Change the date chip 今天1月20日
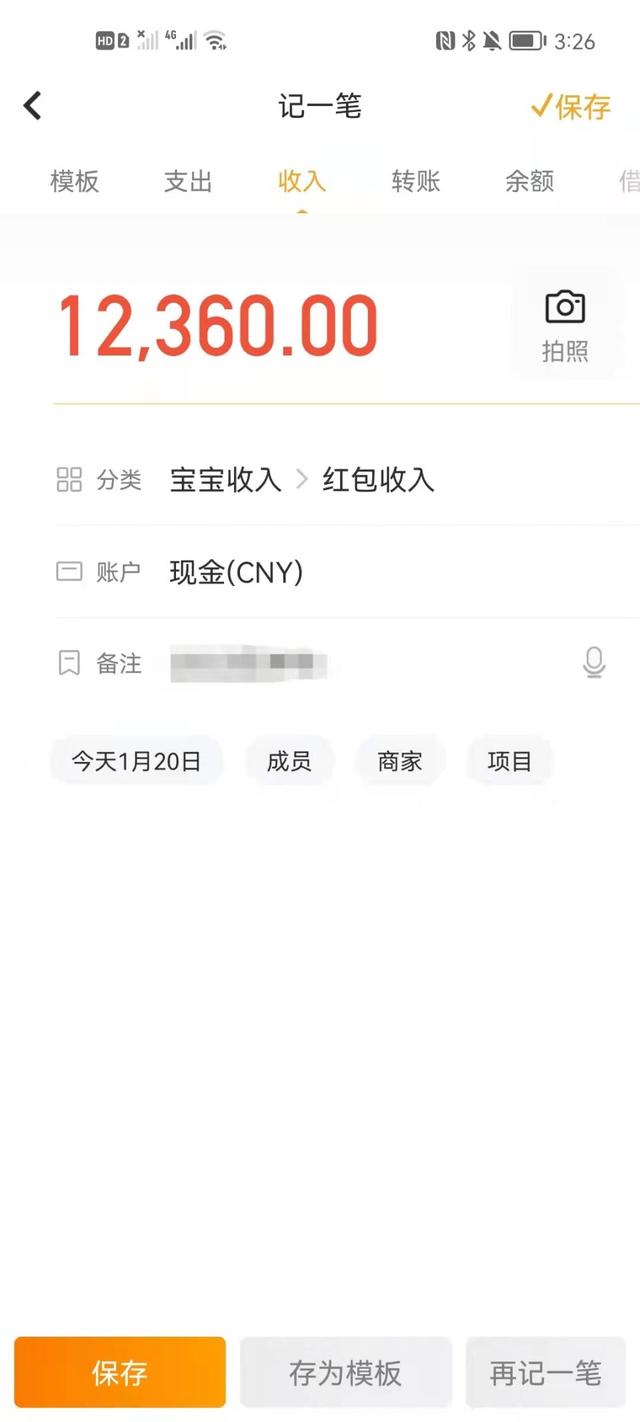The width and height of the screenshot is (640, 1422). [x=136, y=761]
